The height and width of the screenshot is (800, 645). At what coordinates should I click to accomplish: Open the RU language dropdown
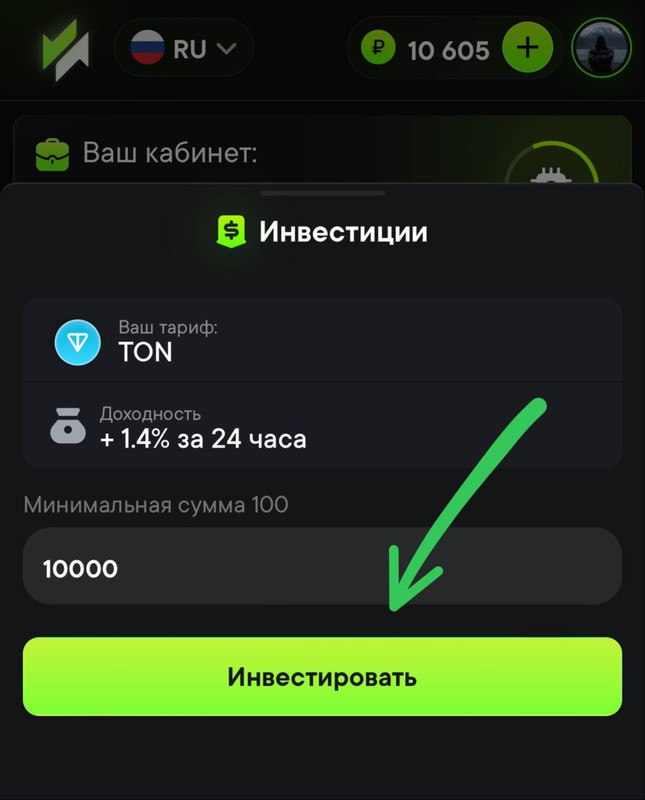click(x=184, y=48)
